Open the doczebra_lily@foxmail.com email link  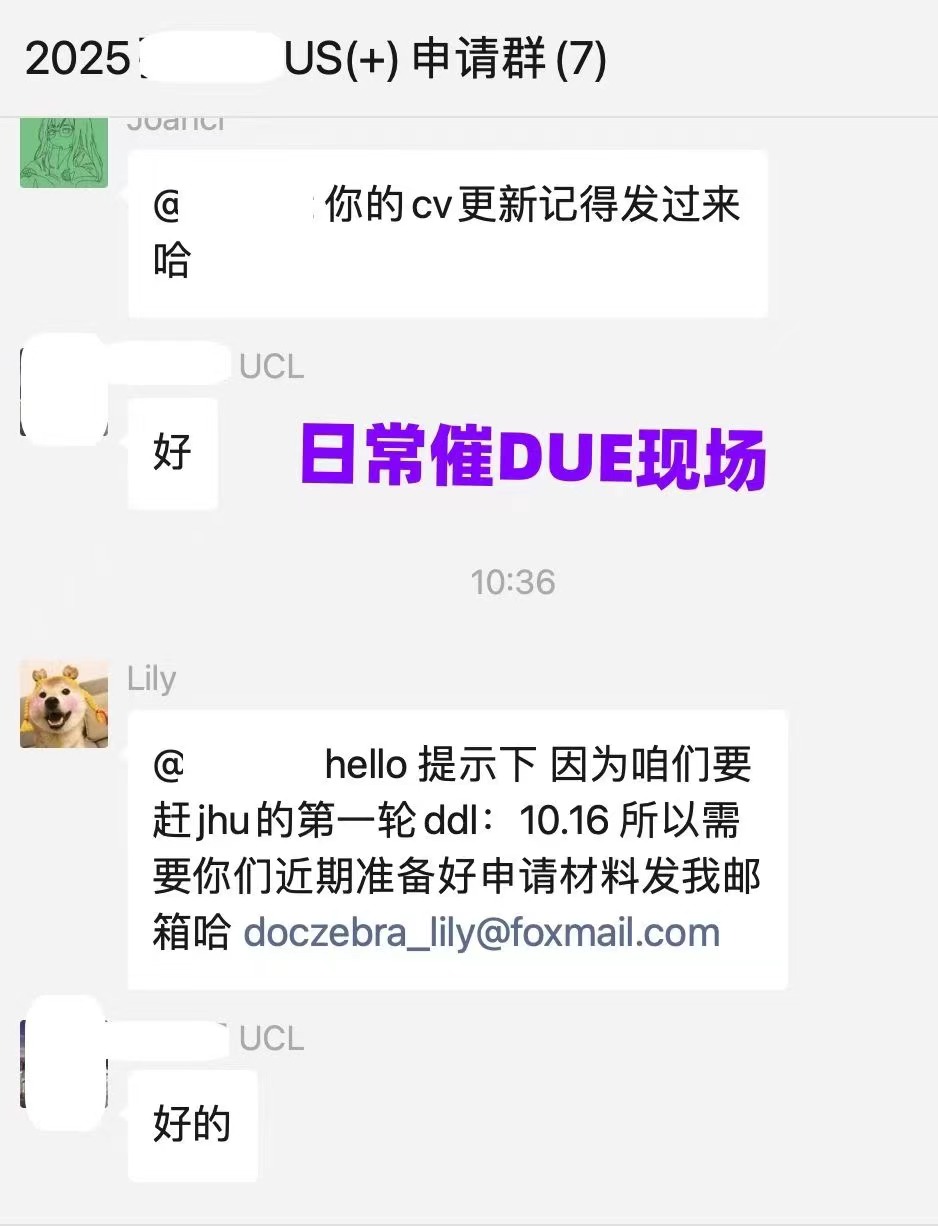[x=481, y=933]
